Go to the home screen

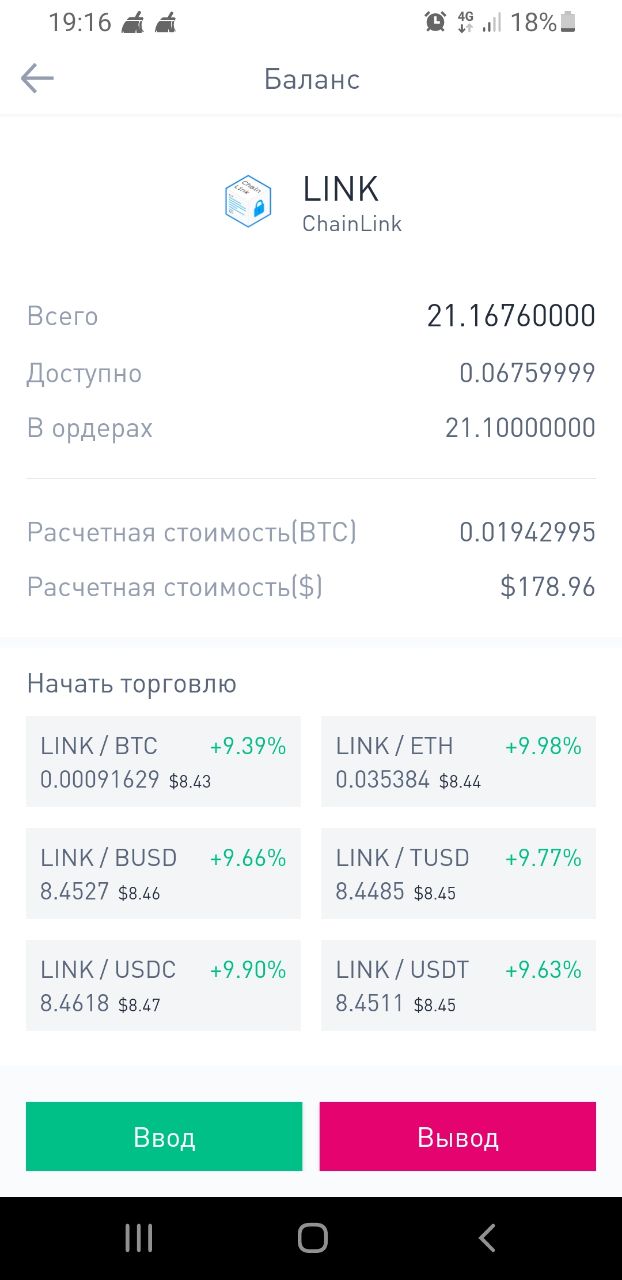click(x=312, y=1238)
